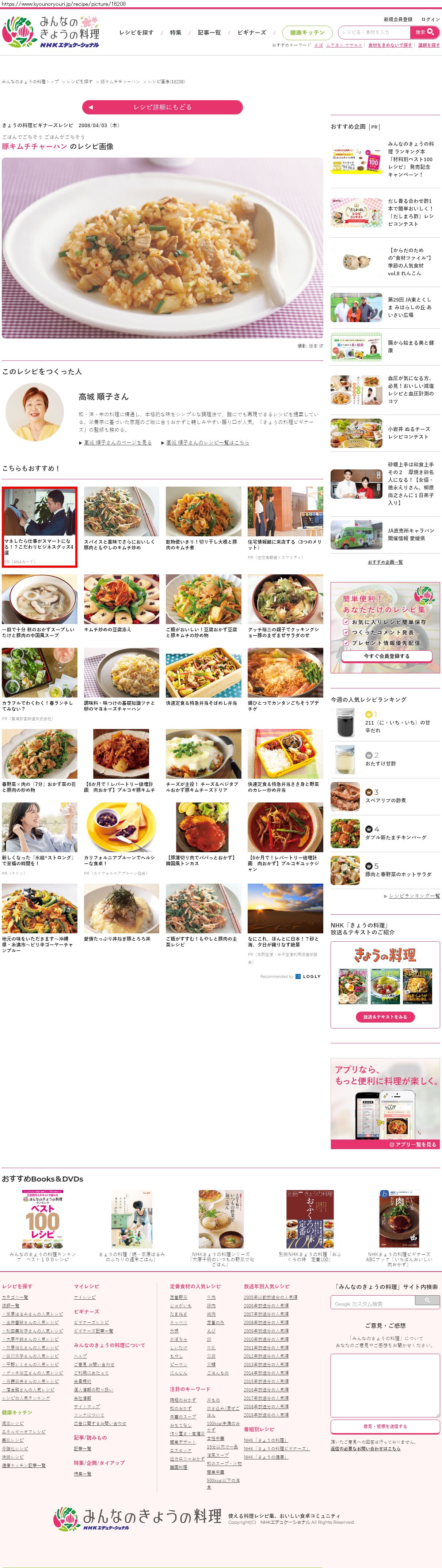Tap 今すぐ会員登録する button
This screenshot has height=1568, width=442.
point(386,656)
